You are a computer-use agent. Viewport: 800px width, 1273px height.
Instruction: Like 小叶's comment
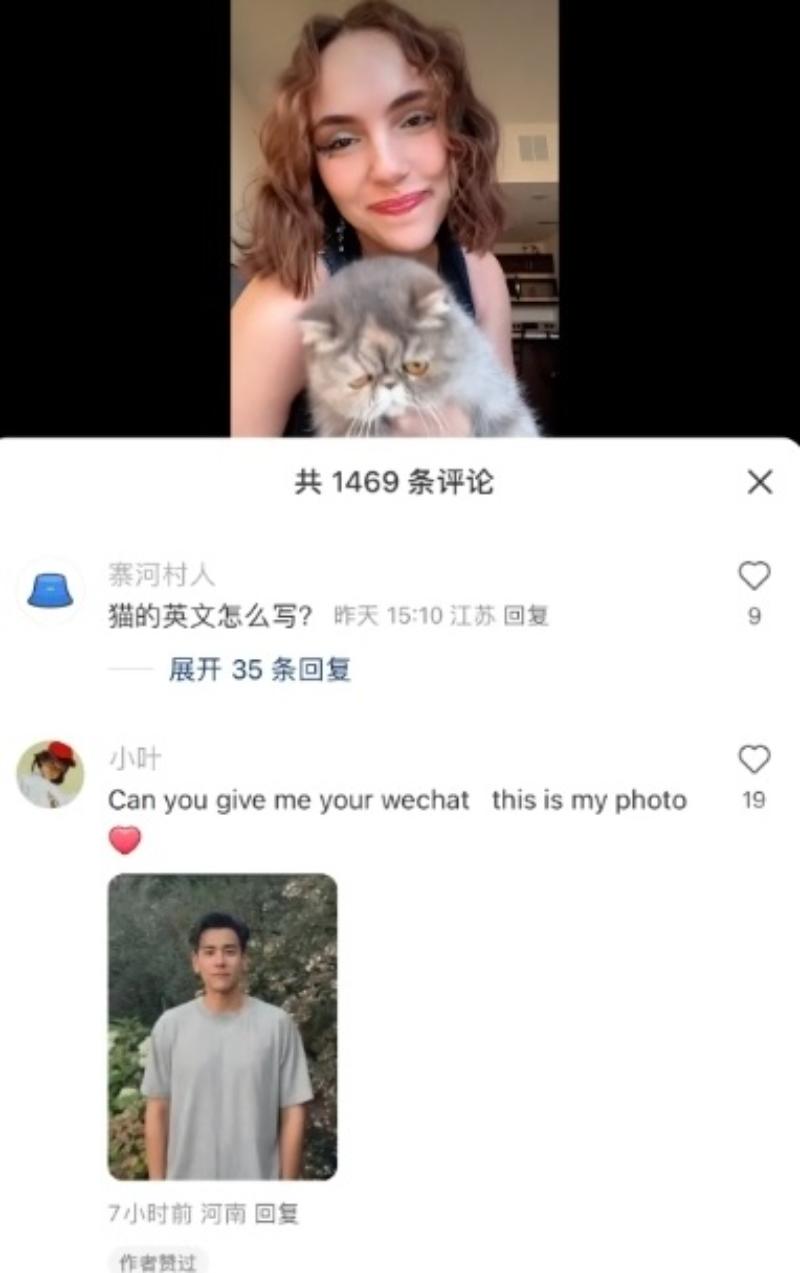pos(754,761)
